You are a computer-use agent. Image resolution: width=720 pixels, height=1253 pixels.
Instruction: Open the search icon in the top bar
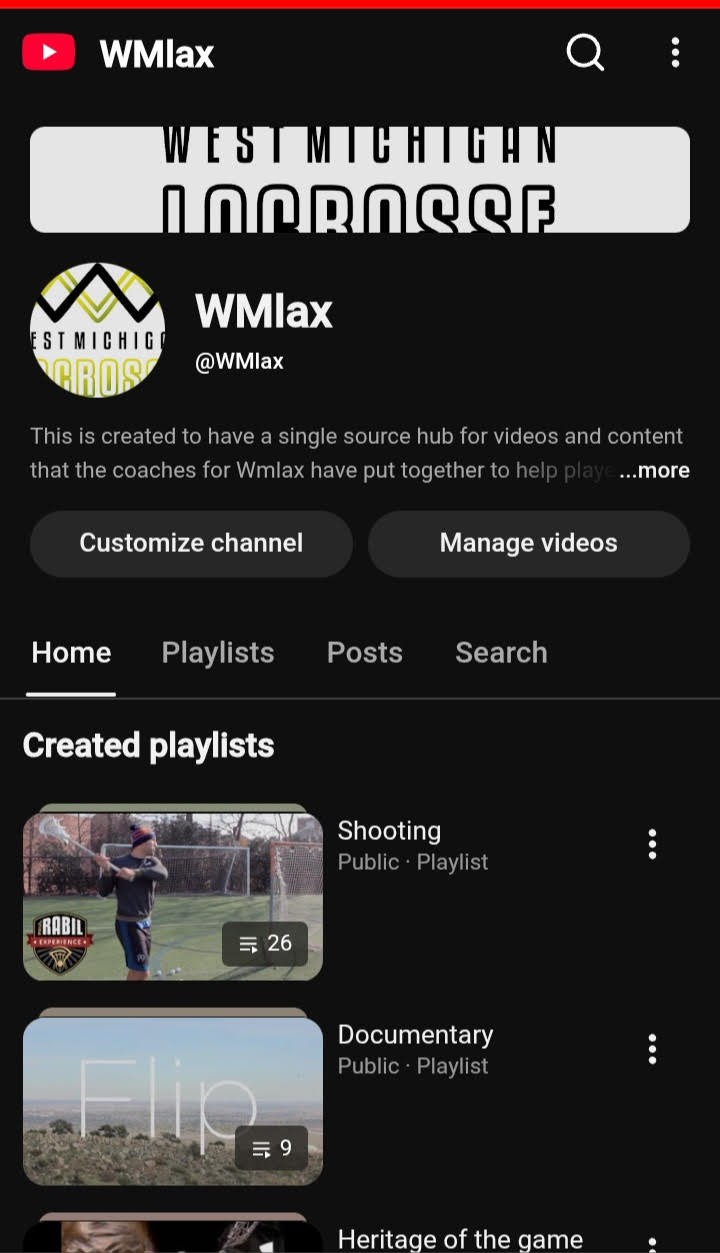[585, 52]
